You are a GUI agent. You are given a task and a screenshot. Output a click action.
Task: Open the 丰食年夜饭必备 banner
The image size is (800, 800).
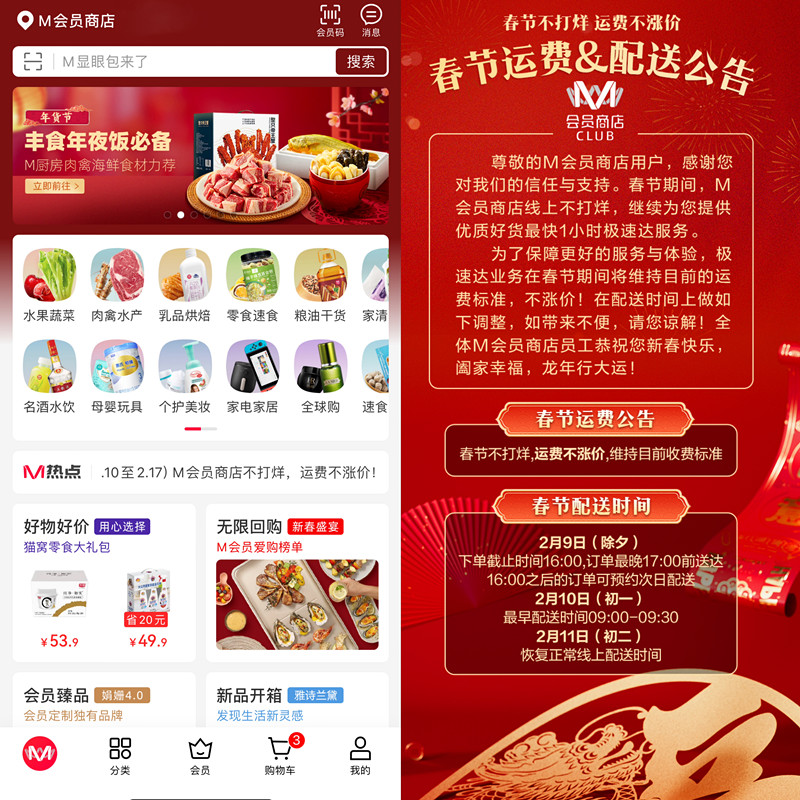(200, 155)
